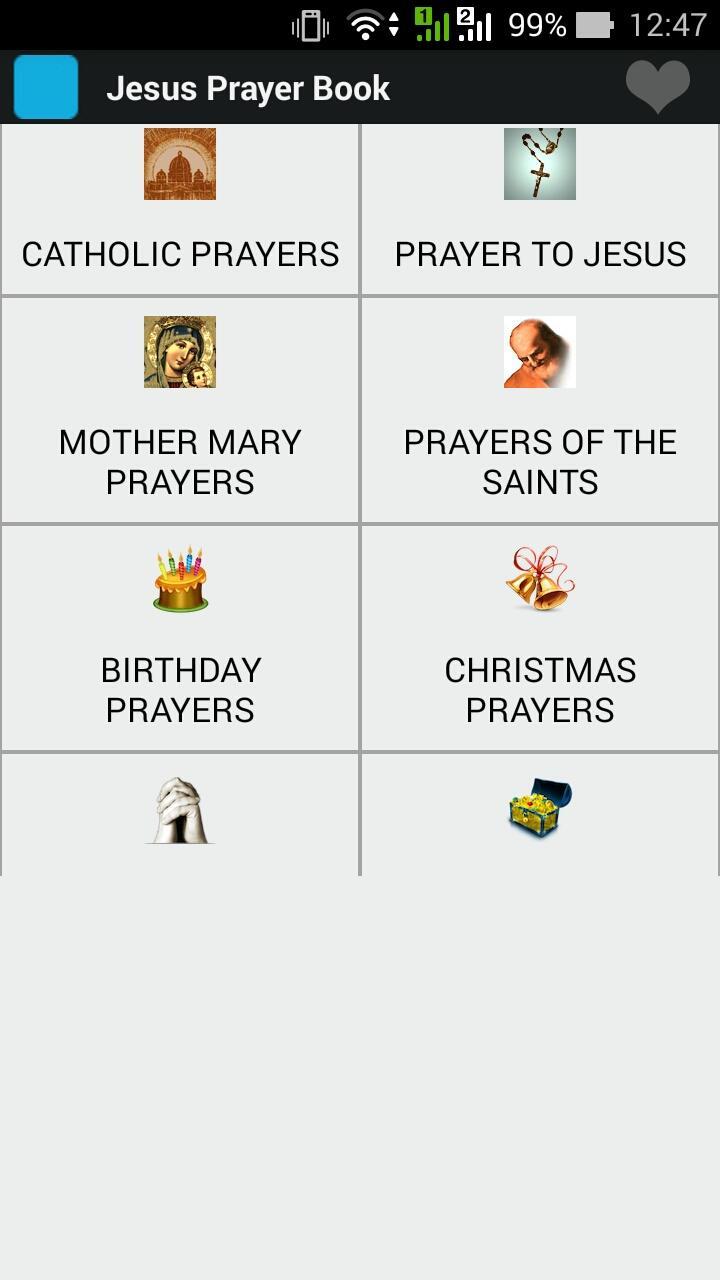Open the Catholic Prayers category
The height and width of the screenshot is (1280, 720).
(x=180, y=208)
